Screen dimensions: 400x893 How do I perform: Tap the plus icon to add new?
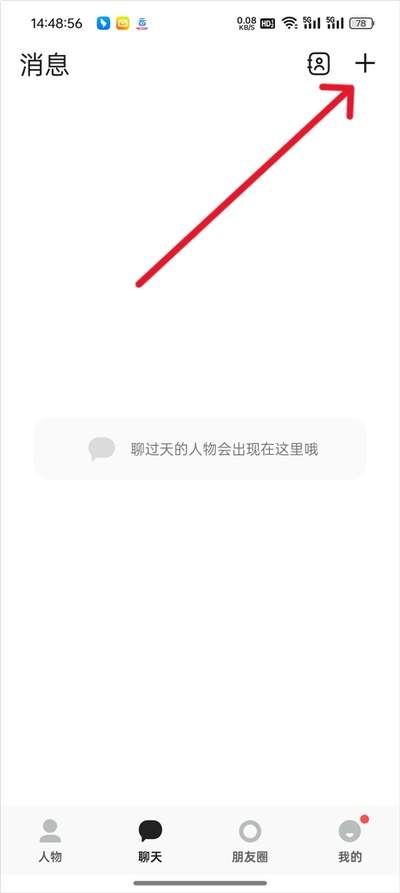coord(365,64)
